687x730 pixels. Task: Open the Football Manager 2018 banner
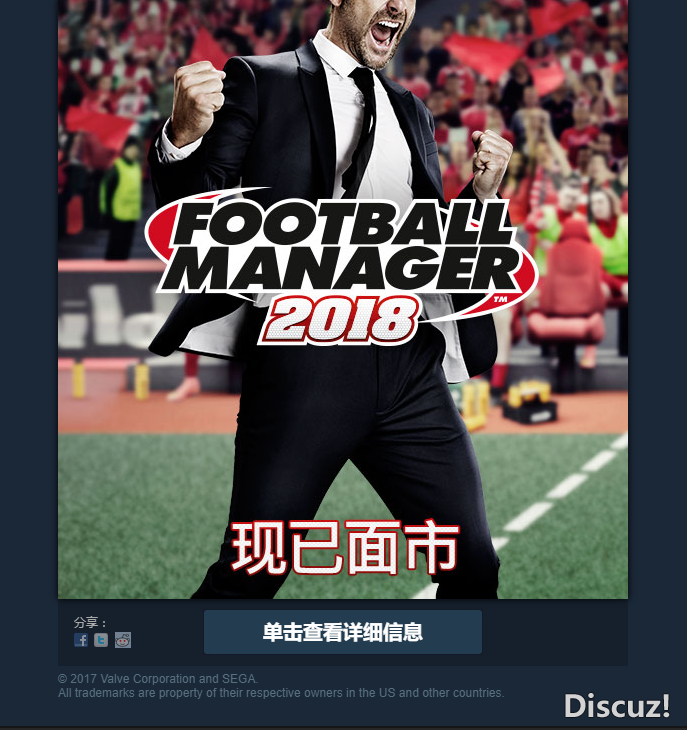point(342,300)
